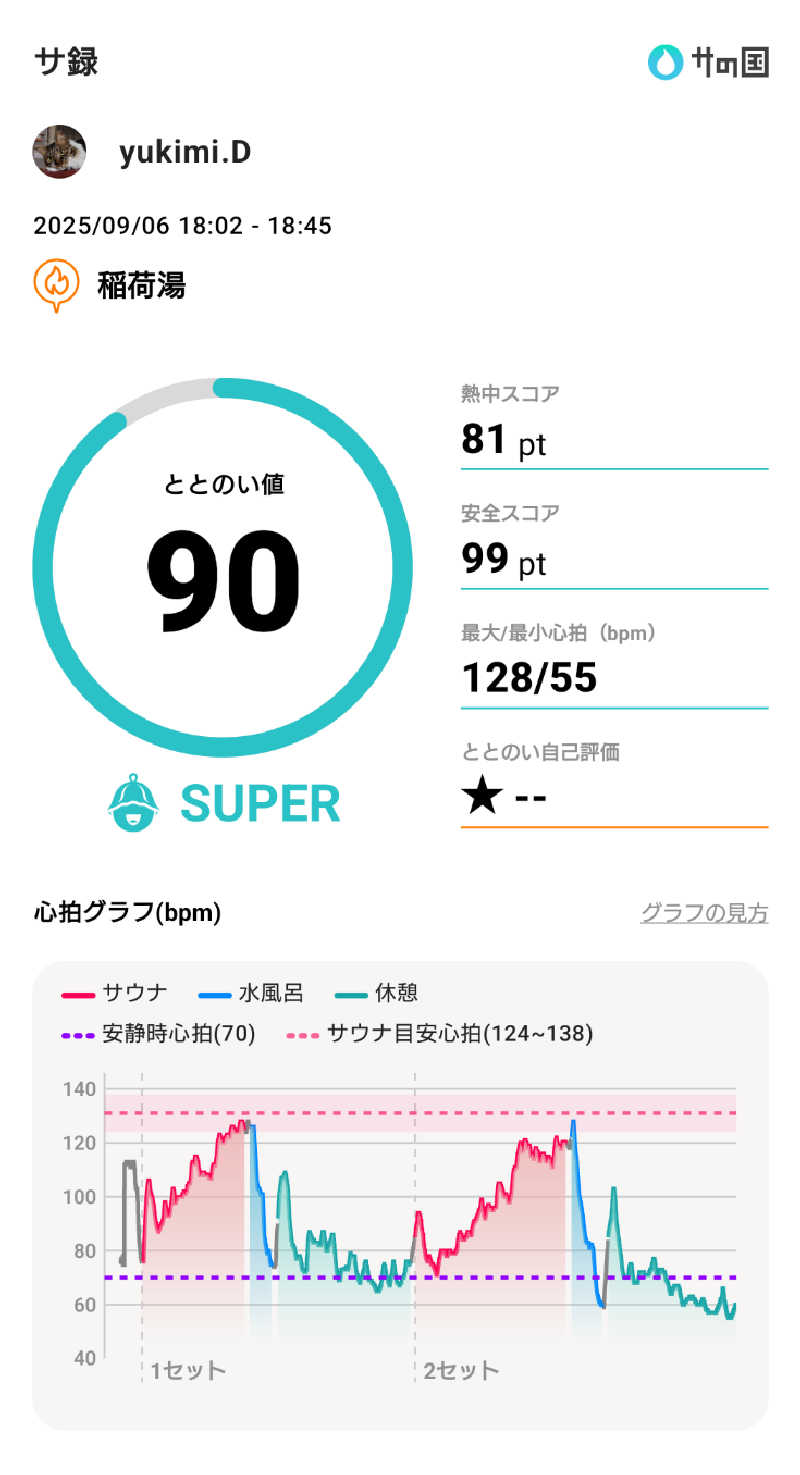Open yukimi.D's profile avatar
Screen dimensions: 800x1475
pyautogui.click(x=59, y=152)
